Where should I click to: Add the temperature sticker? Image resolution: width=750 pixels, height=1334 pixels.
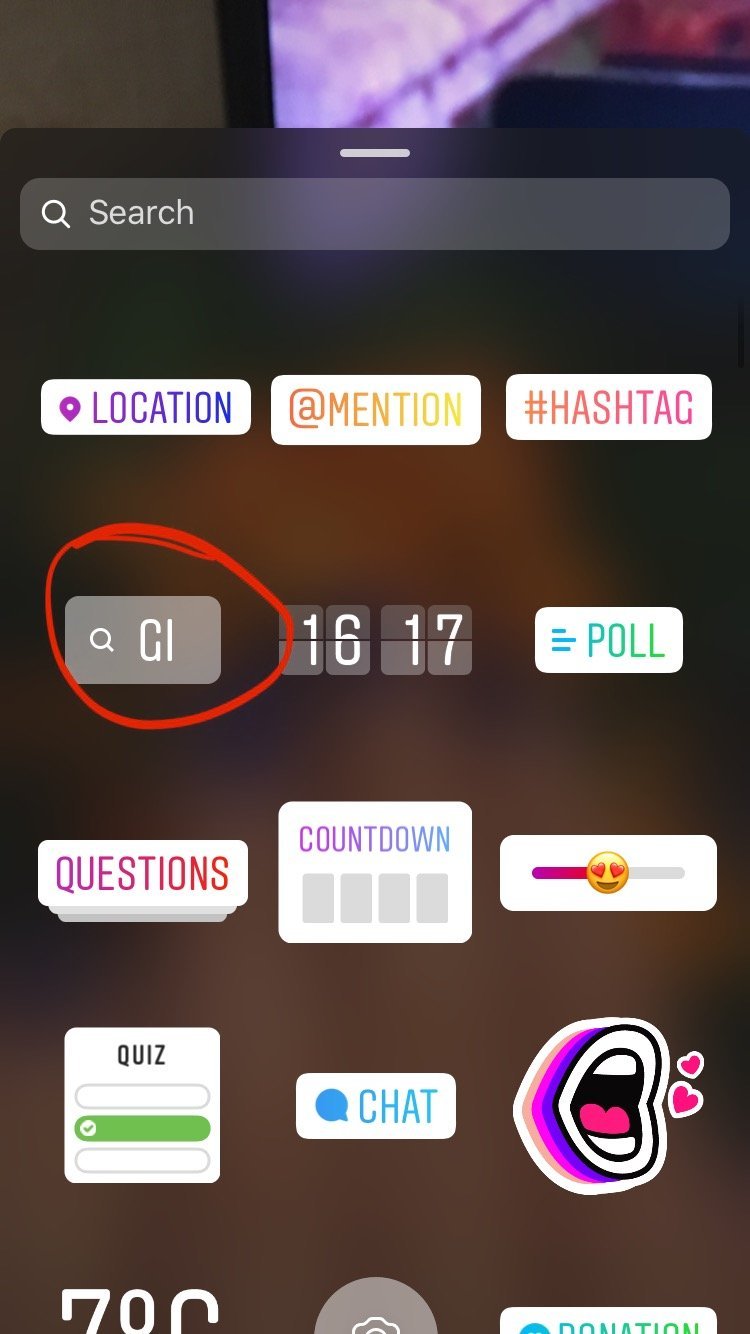click(140, 1310)
